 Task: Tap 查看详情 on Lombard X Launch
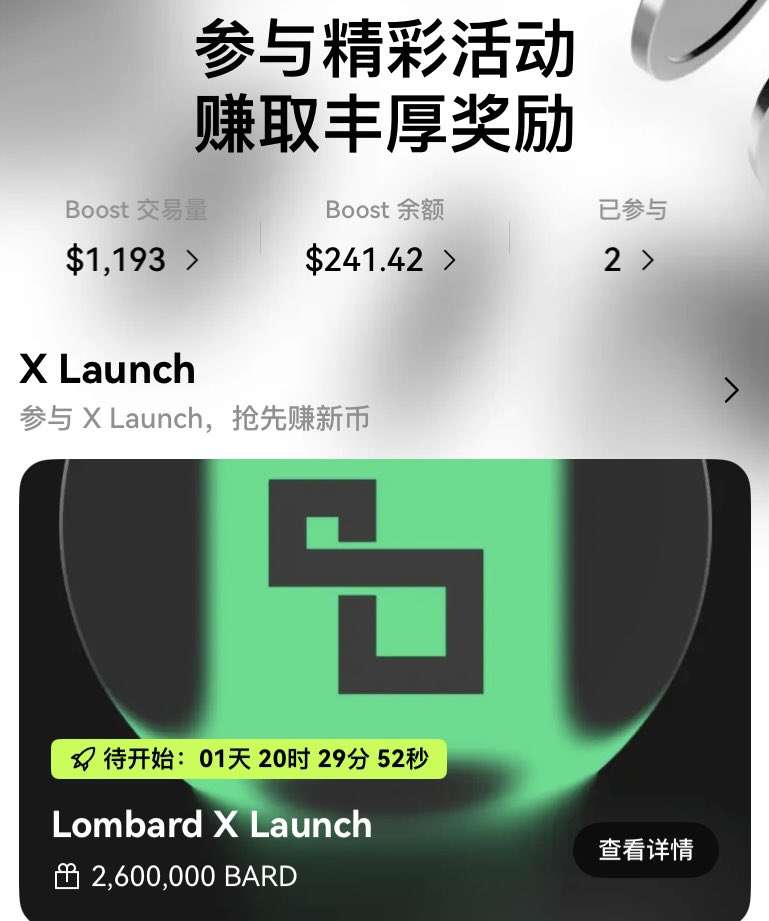[645, 850]
